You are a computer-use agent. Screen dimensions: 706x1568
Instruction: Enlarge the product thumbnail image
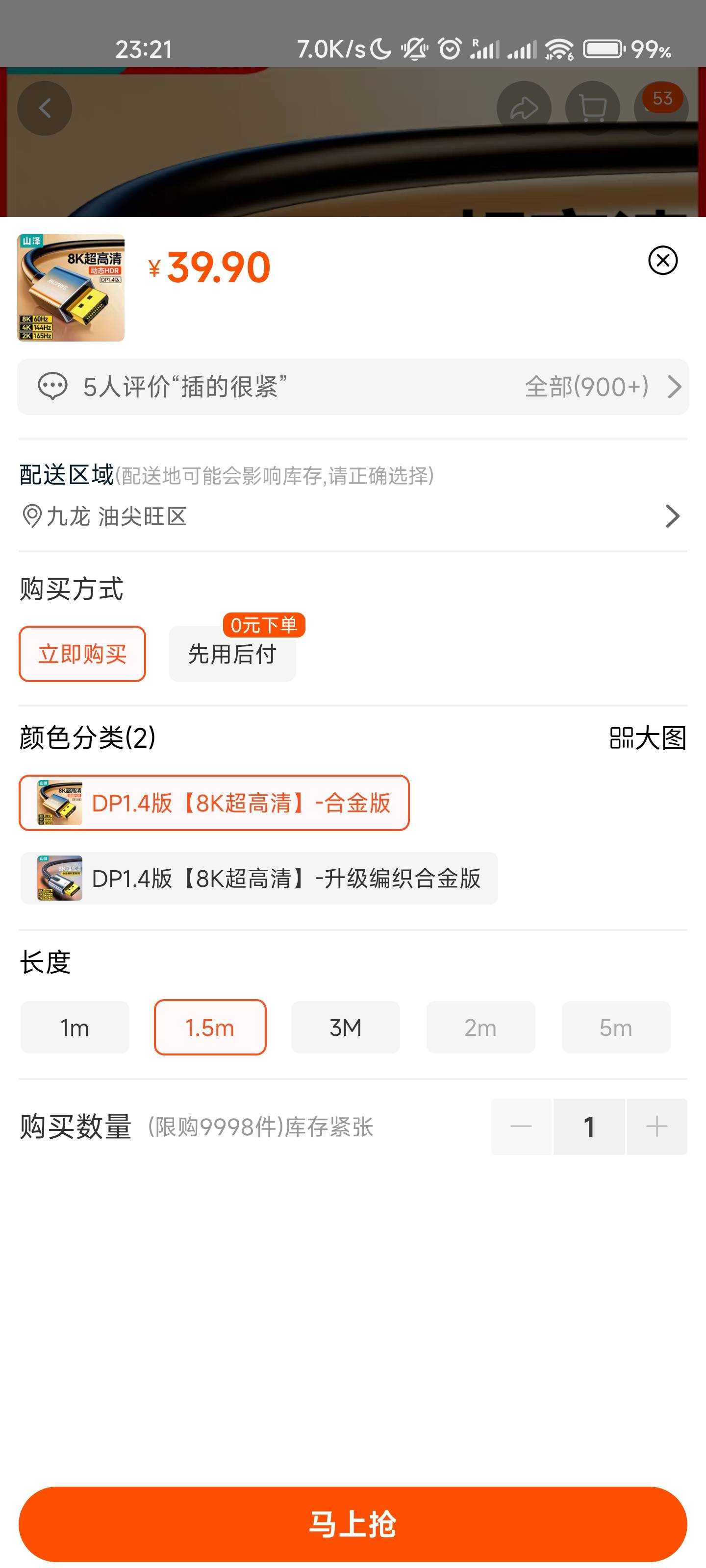tap(71, 288)
